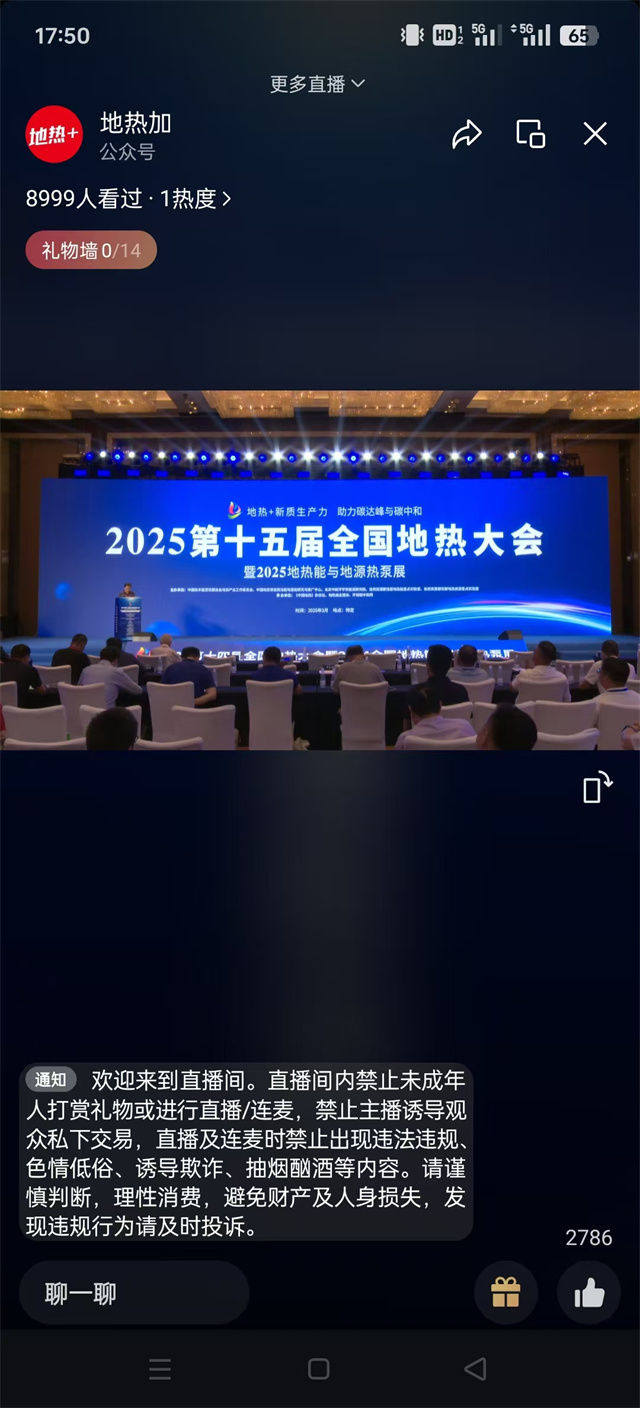Tap the live video player
The image size is (640, 1408).
320,570
